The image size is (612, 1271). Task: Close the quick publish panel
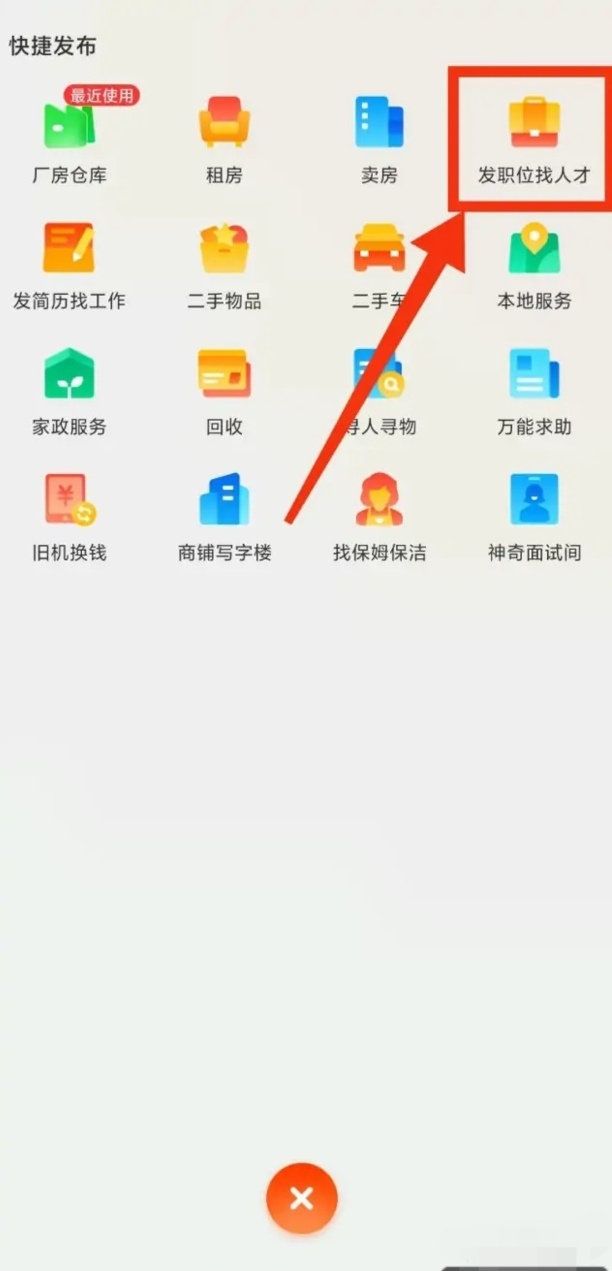click(302, 1197)
